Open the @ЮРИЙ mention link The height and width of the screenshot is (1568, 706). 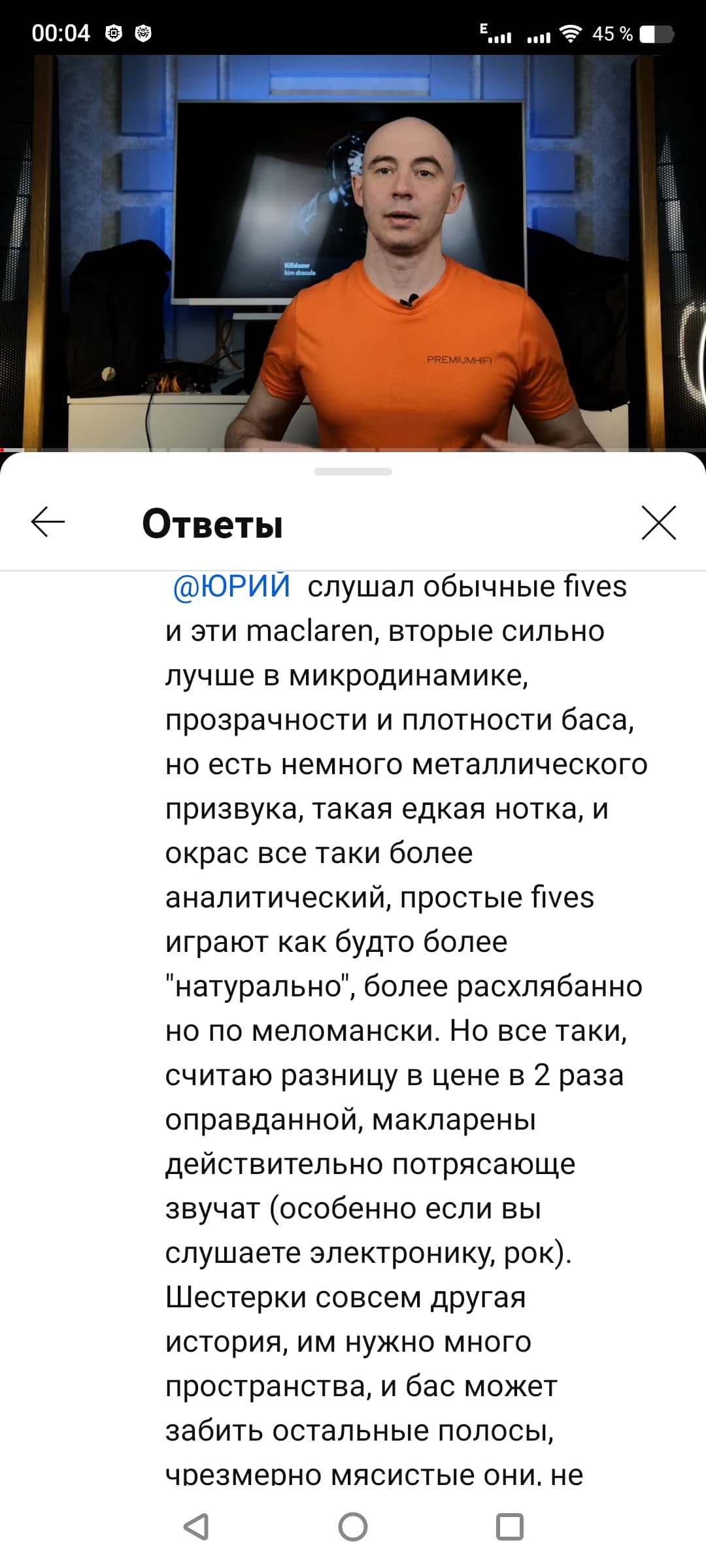pyautogui.click(x=231, y=586)
